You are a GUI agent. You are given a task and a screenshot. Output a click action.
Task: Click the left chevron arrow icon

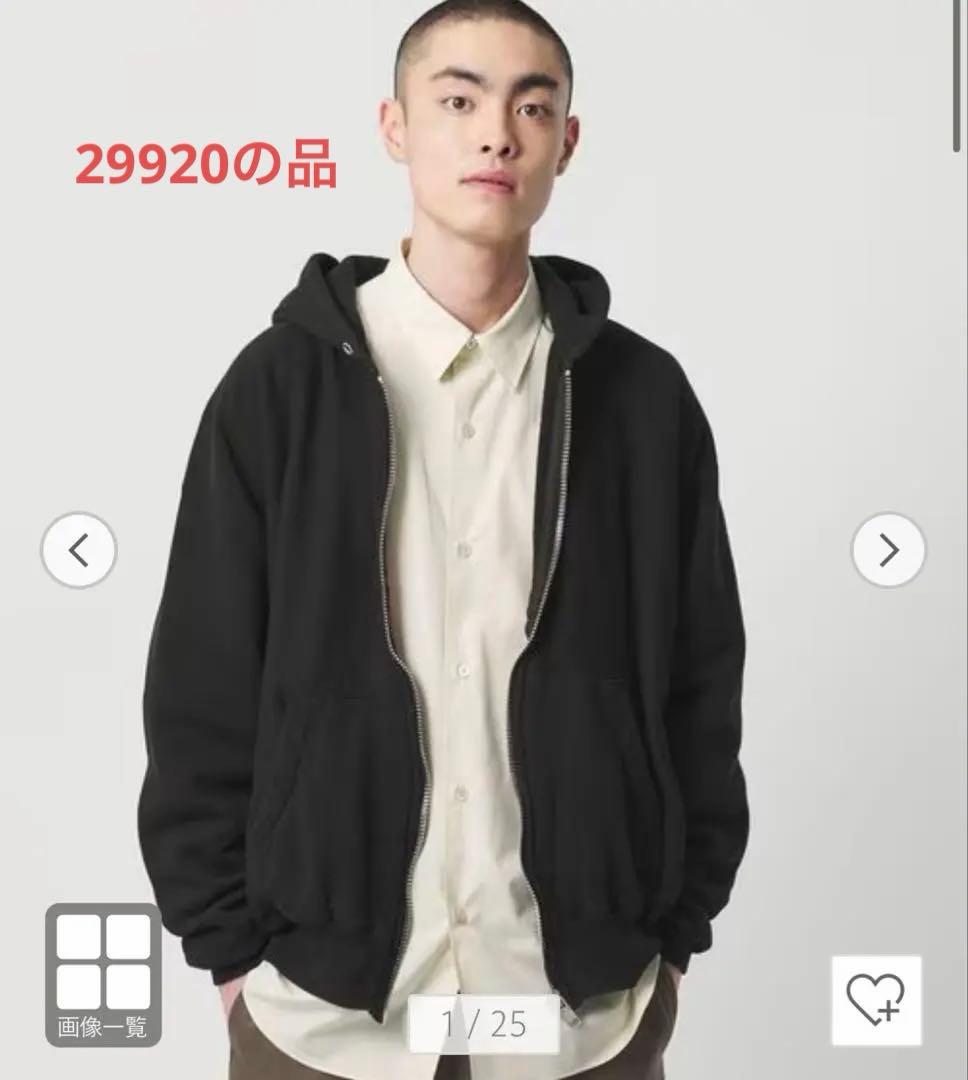click(x=77, y=549)
